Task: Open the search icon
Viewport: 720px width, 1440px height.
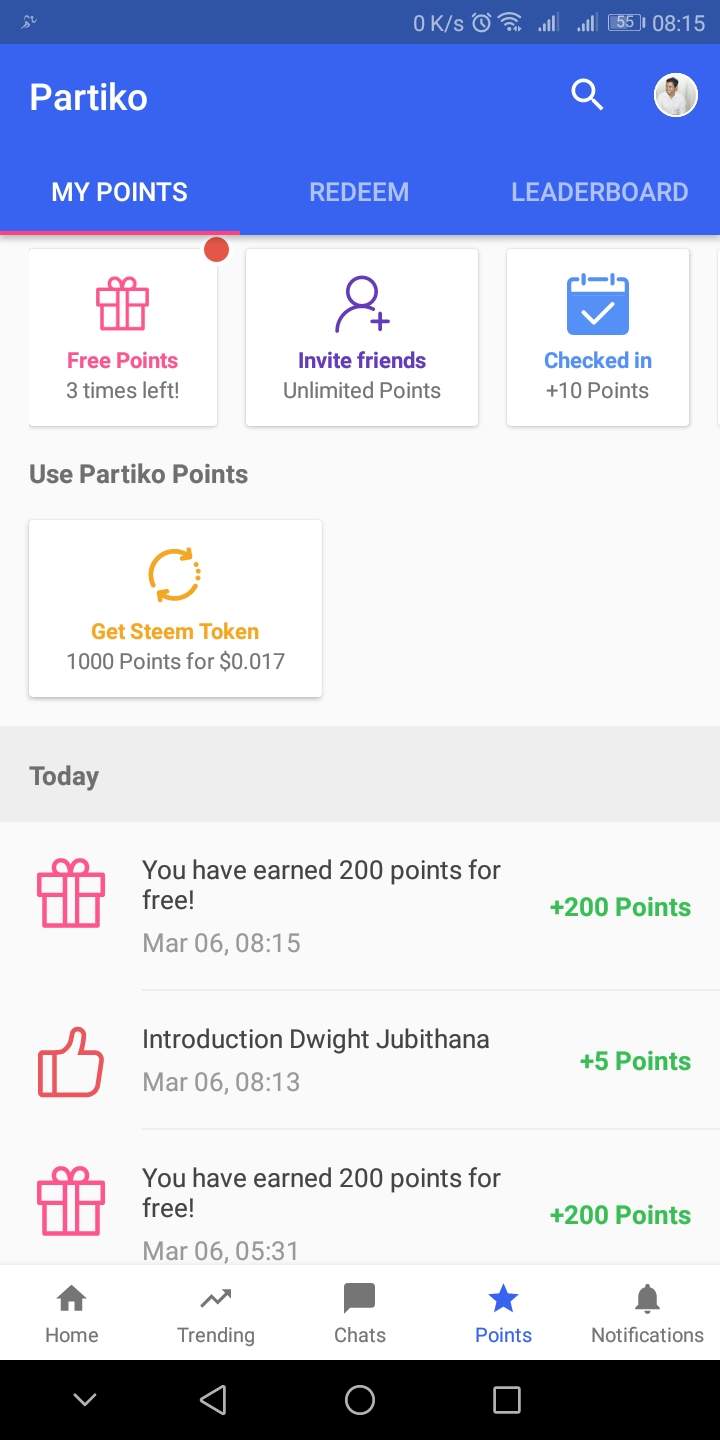Action: tap(587, 96)
